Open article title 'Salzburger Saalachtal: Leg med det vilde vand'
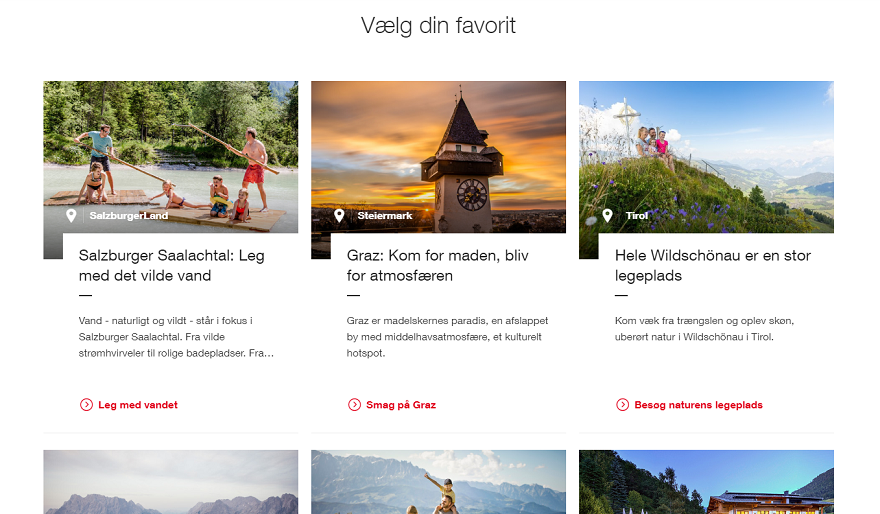The width and height of the screenshot is (880, 514). click(171, 265)
